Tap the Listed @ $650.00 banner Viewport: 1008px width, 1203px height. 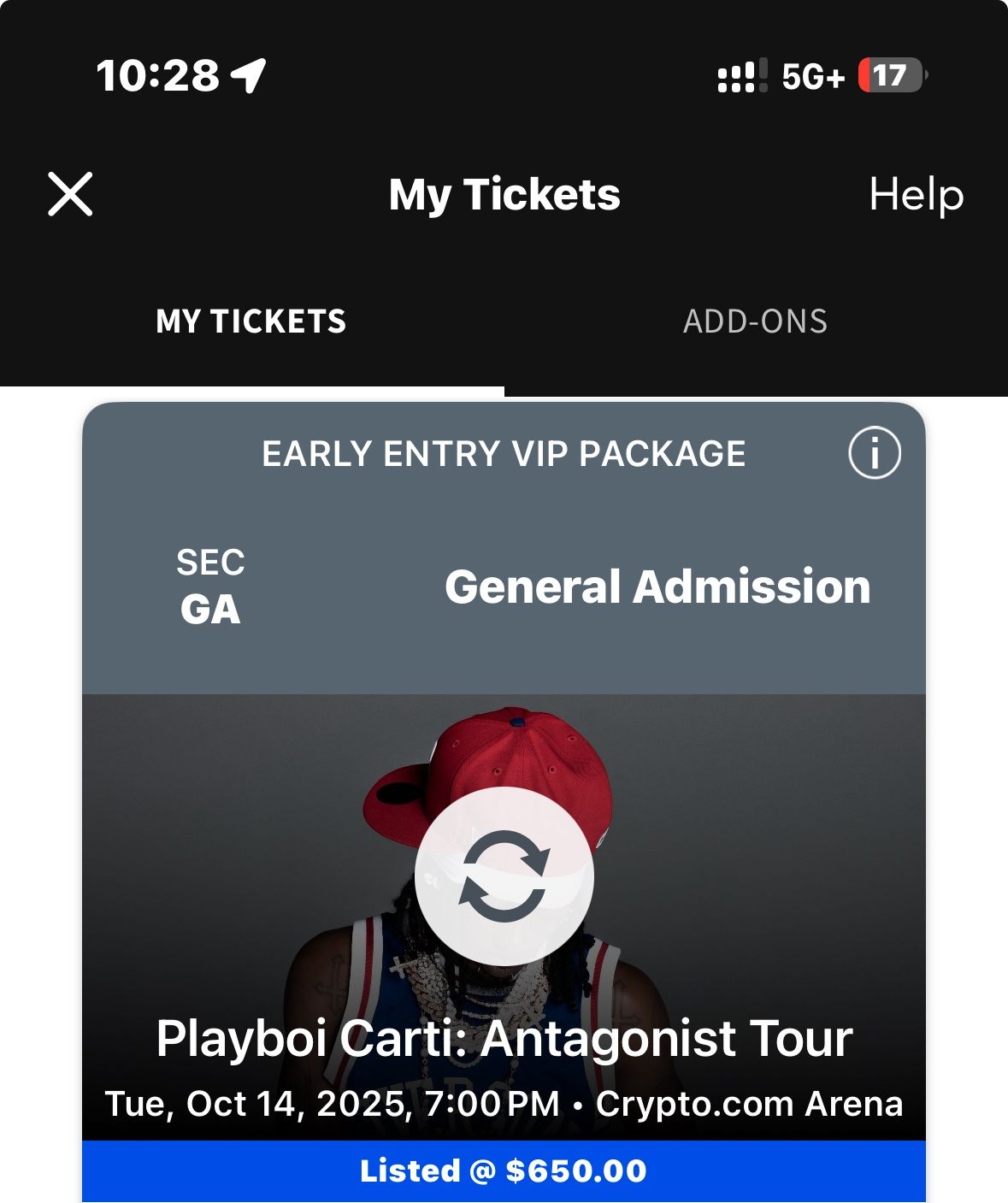504,1170
